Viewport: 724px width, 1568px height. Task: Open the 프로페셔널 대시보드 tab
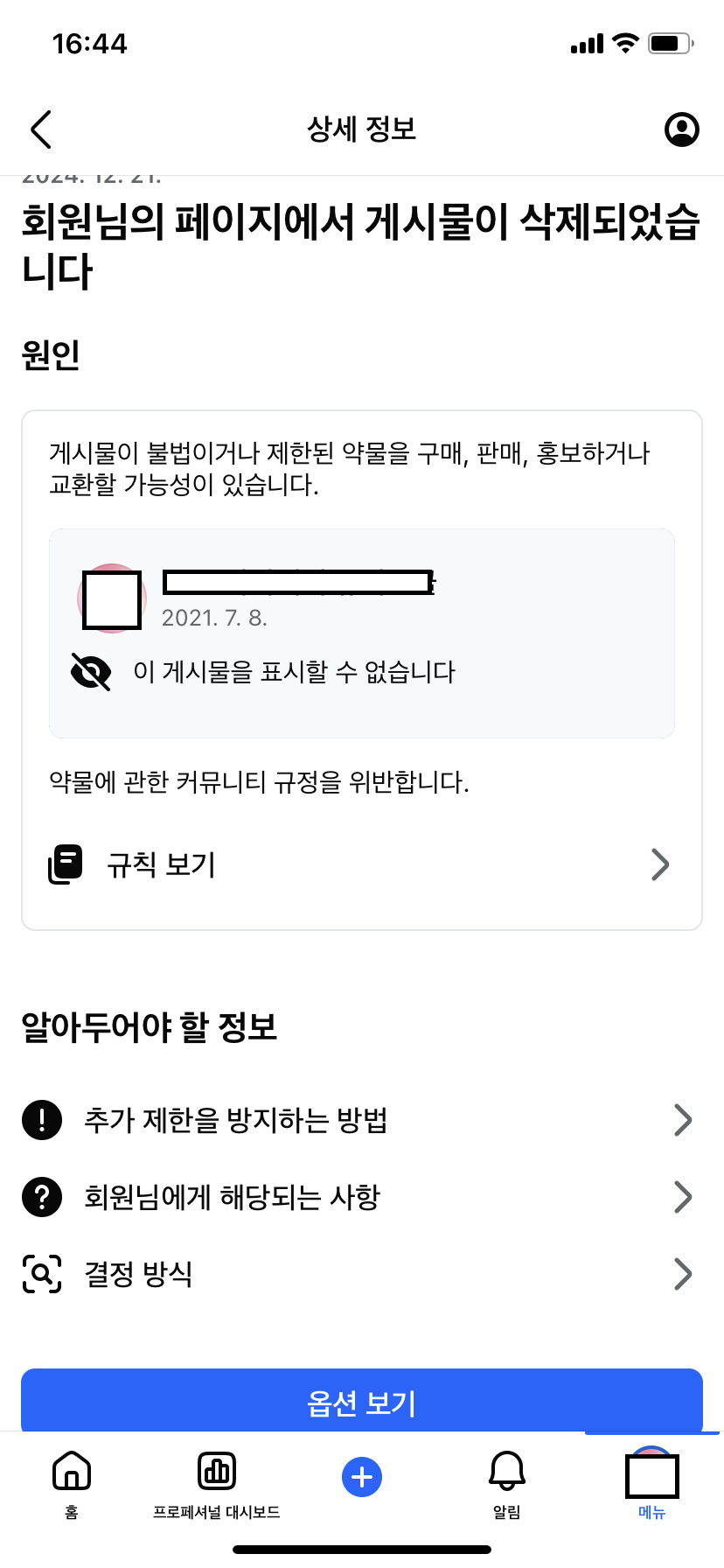point(217,1484)
